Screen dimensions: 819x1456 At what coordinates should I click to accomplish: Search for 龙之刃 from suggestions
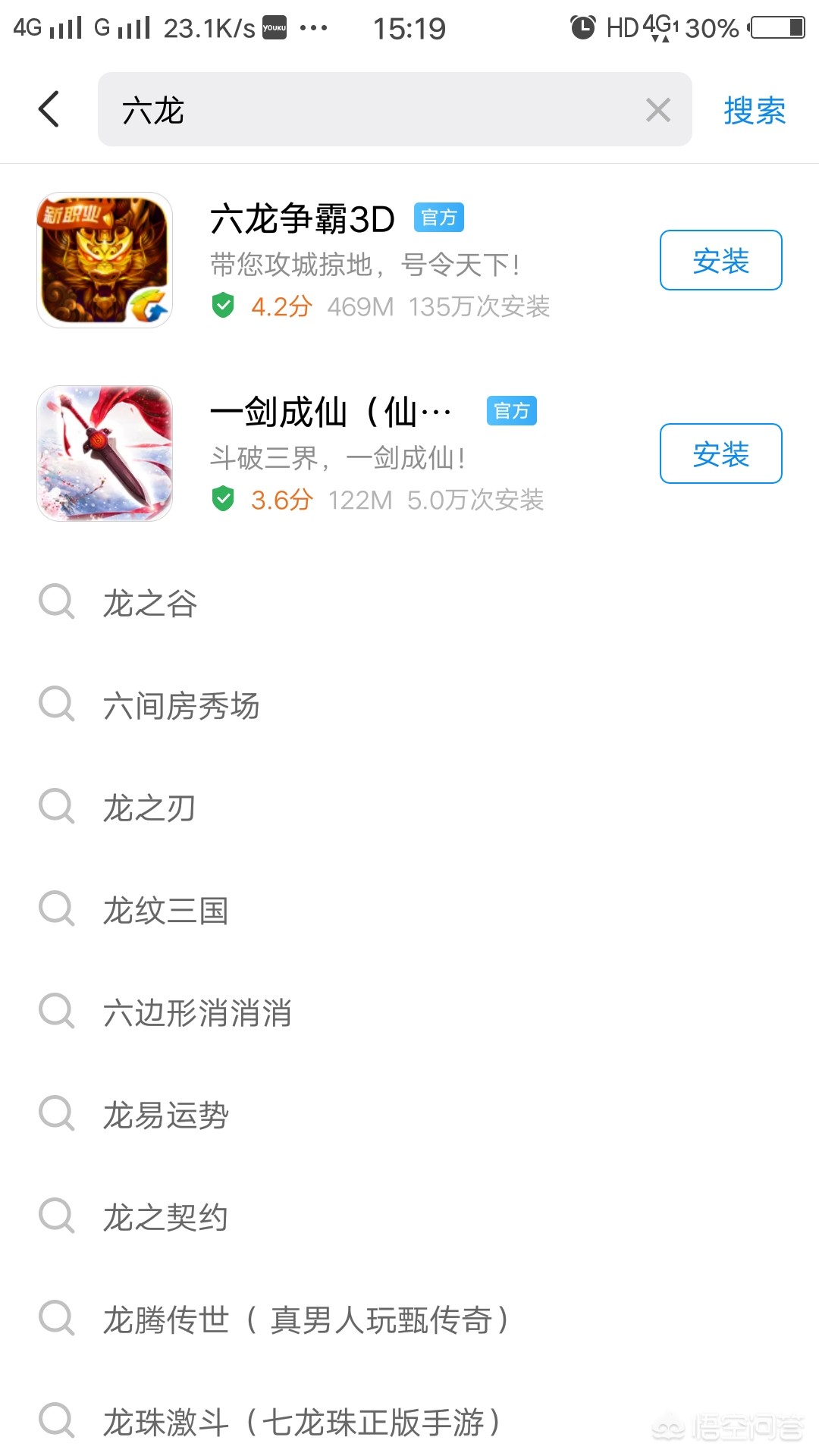click(150, 808)
